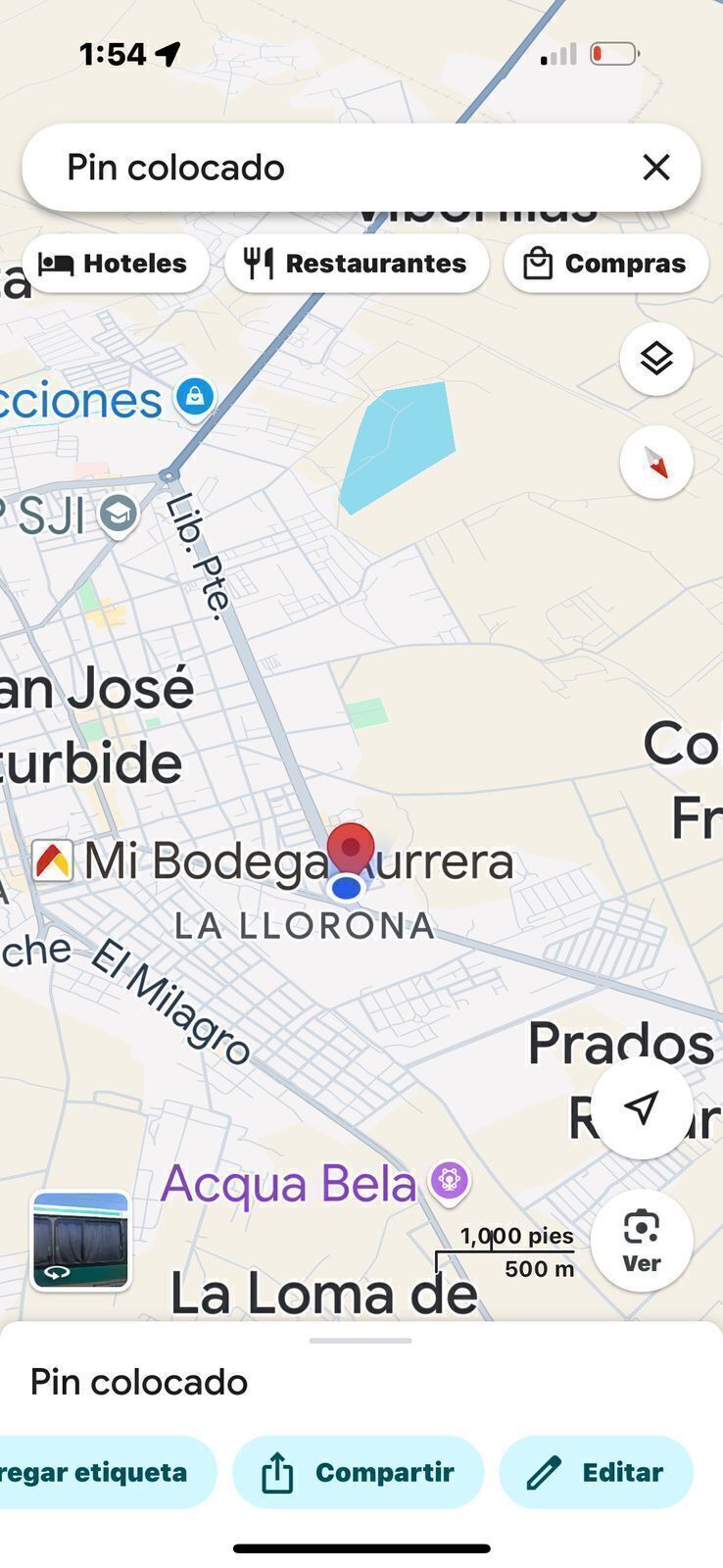Select the Restaurantes chip
723x1568 pixels.
(x=357, y=264)
